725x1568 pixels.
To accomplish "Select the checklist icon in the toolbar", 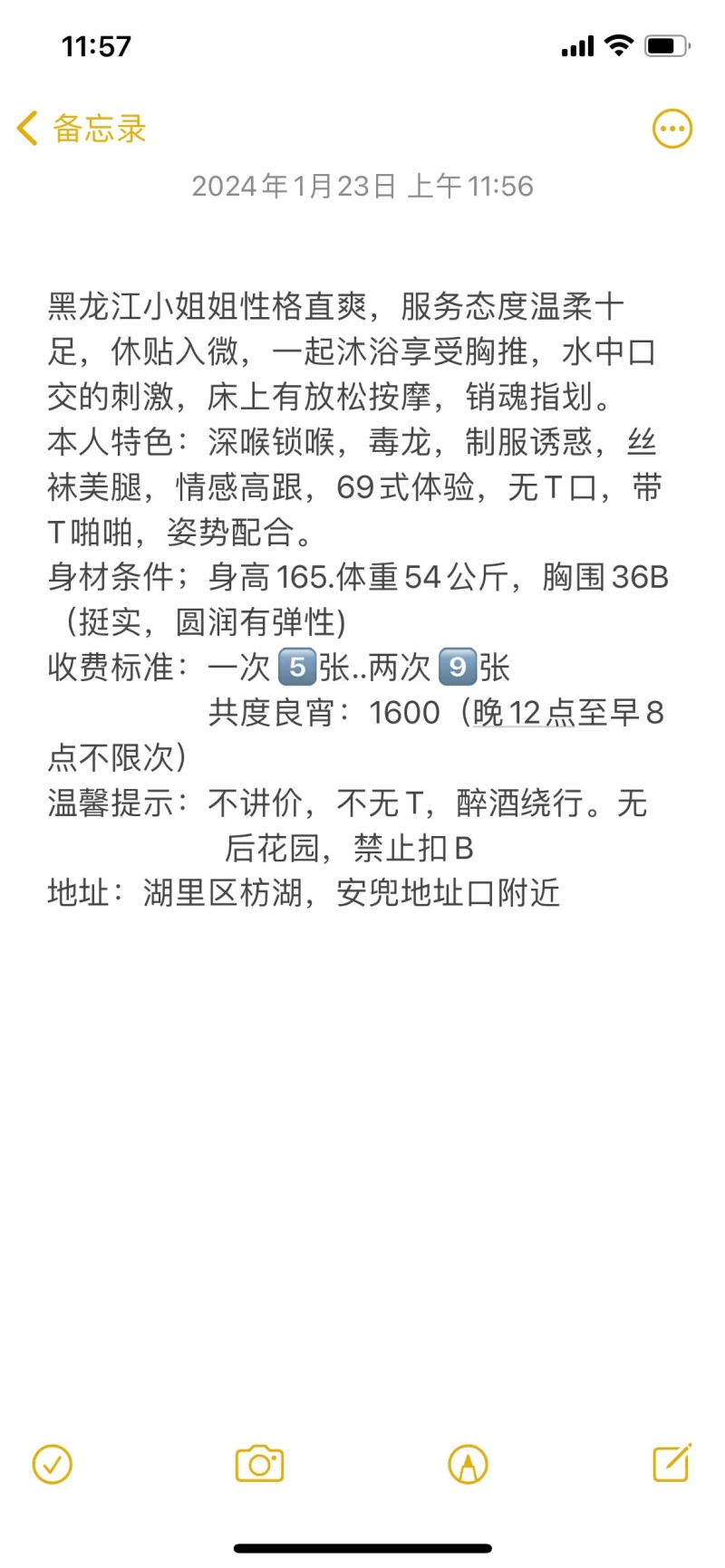I will point(53,1463).
